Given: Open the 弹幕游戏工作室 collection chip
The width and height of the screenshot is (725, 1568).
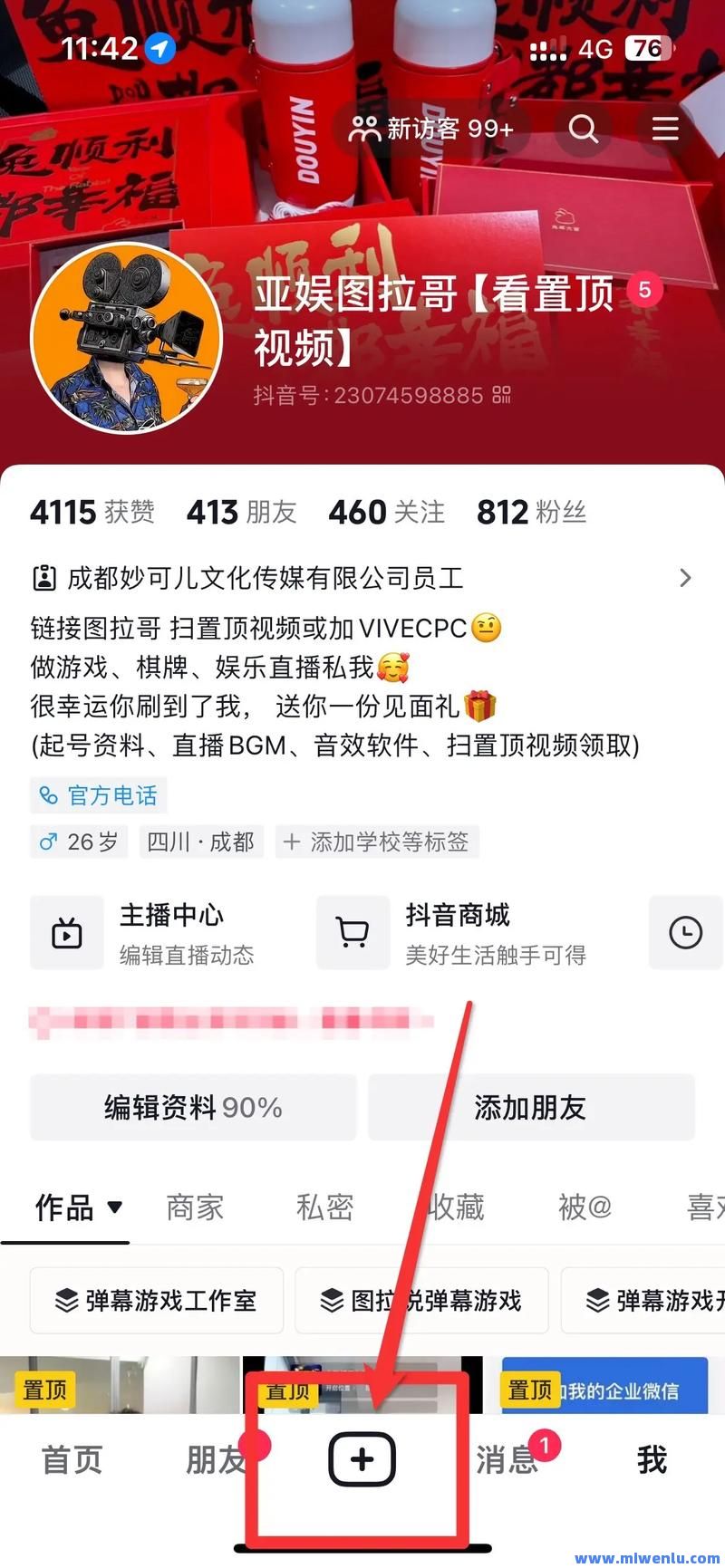Looking at the screenshot, I should [x=157, y=1301].
